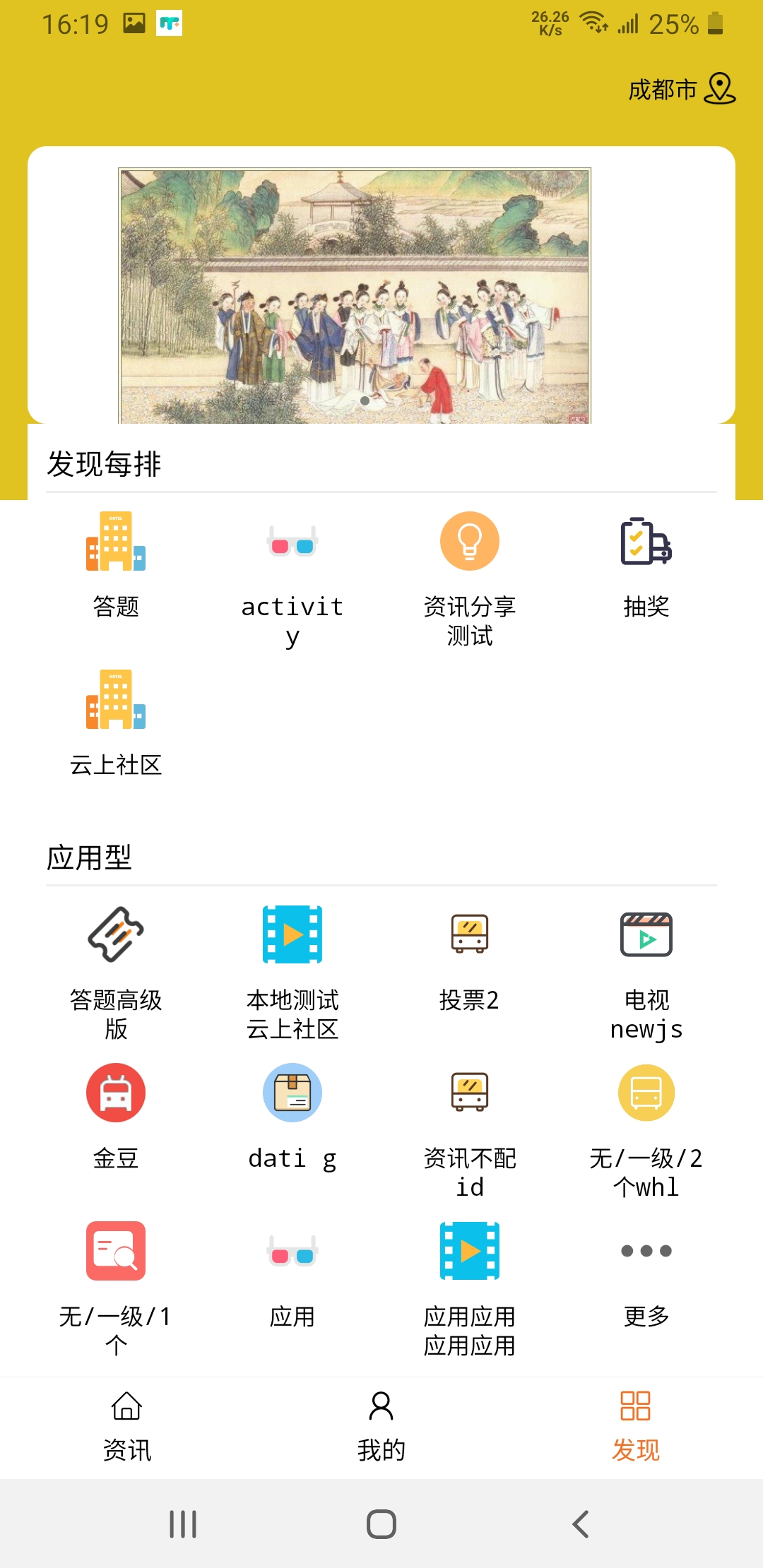Open the painting banner card
The width and height of the screenshot is (763, 1568).
click(x=355, y=295)
